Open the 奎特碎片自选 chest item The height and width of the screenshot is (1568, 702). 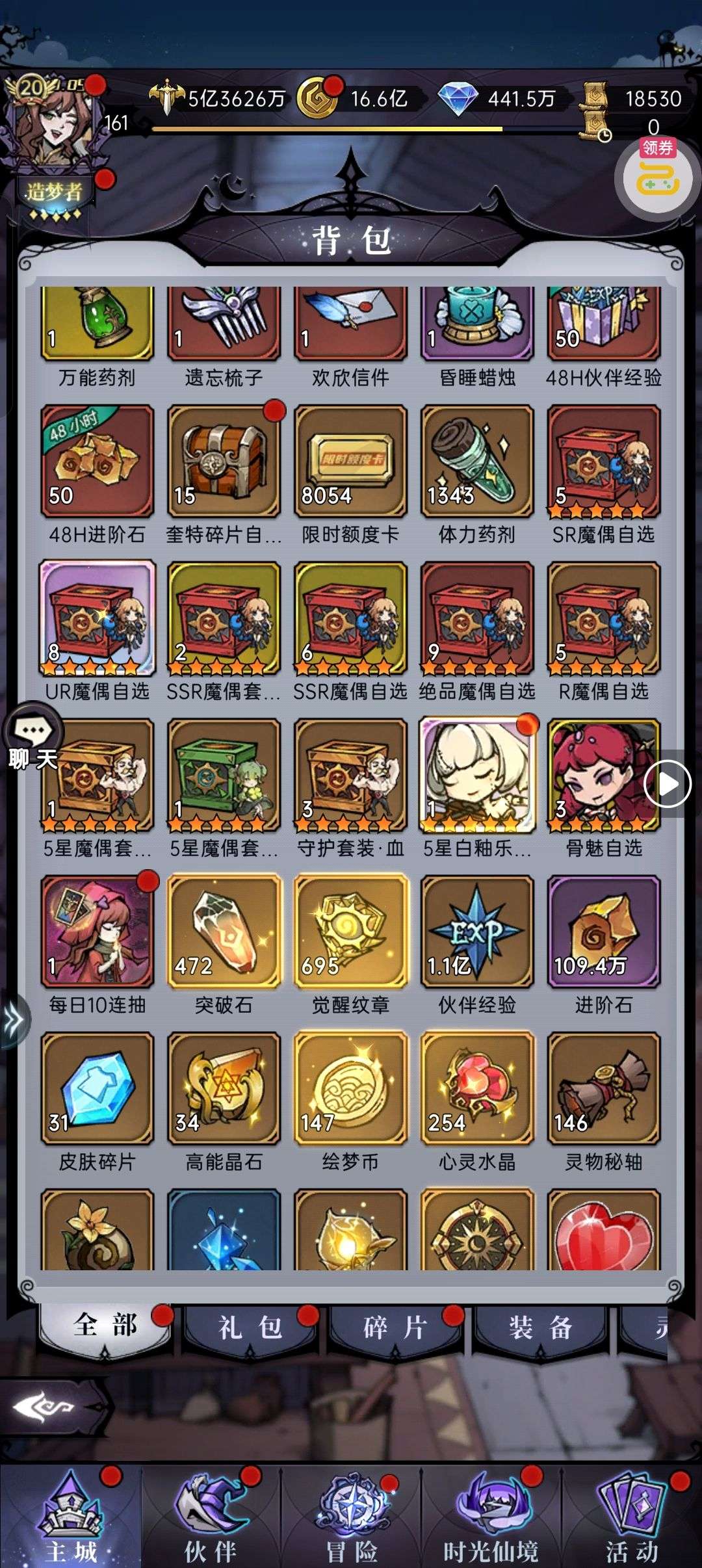pos(224,460)
